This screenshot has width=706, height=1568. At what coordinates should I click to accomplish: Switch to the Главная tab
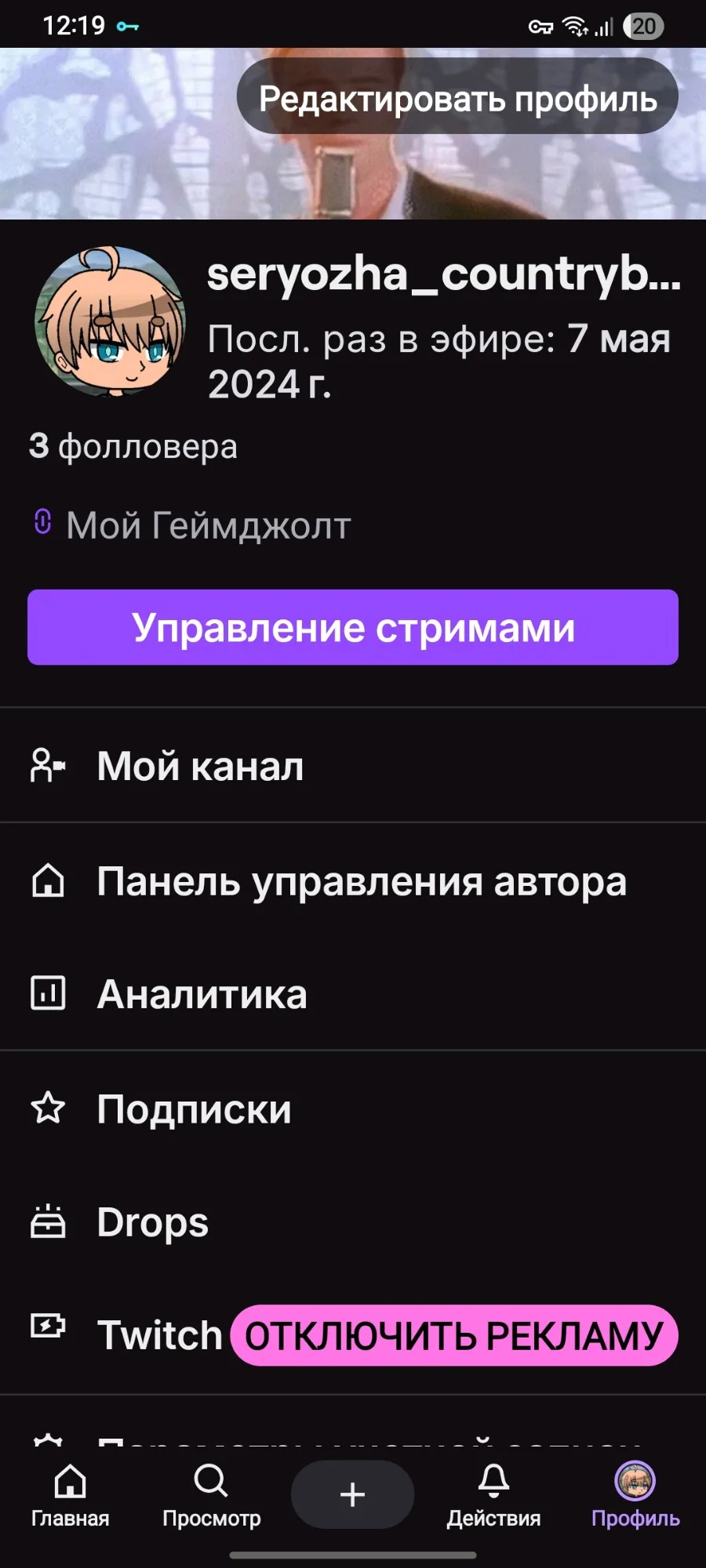pyautogui.click(x=70, y=1495)
